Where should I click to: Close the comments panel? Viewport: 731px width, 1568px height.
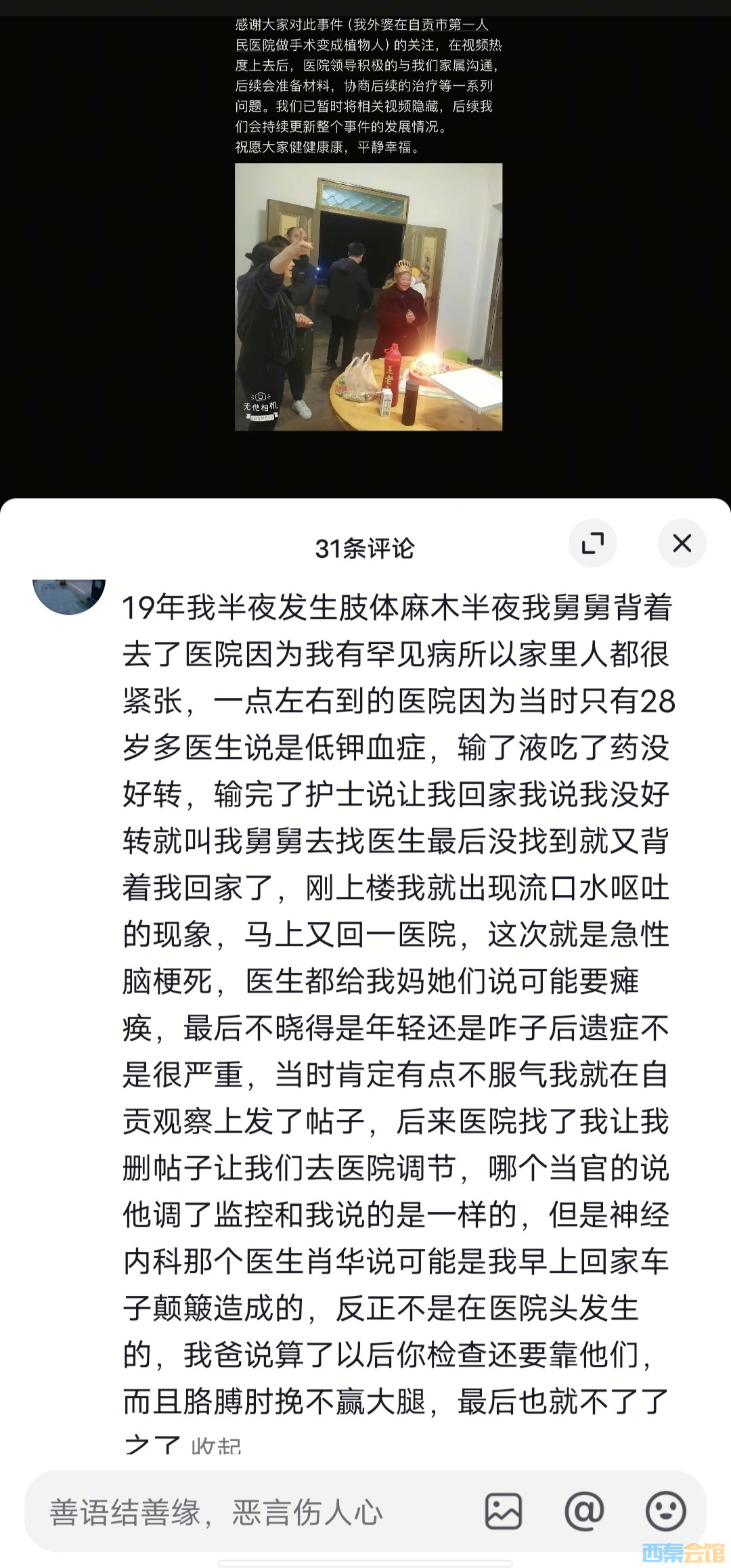pos(682,543)
